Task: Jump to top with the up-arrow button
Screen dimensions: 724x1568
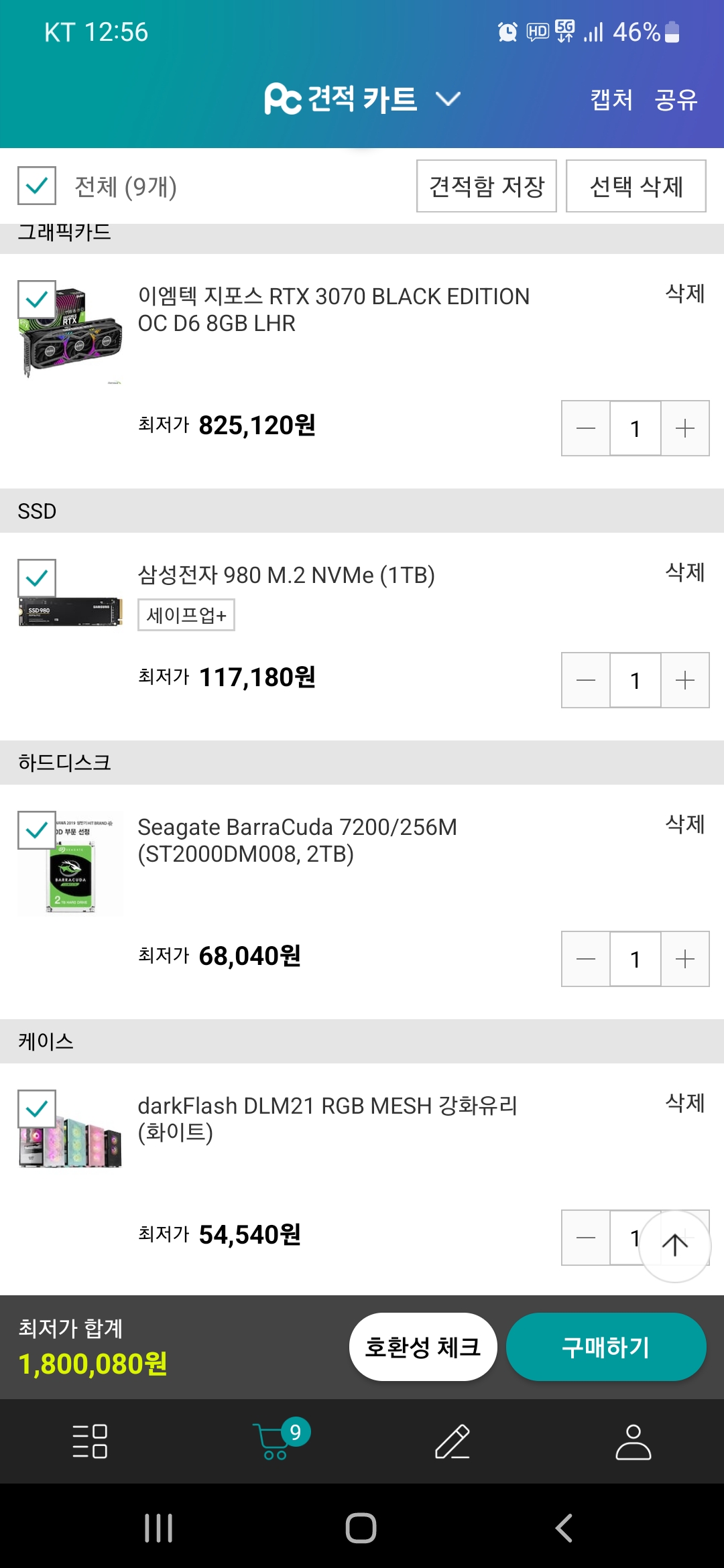Action: coord(675,1246)
